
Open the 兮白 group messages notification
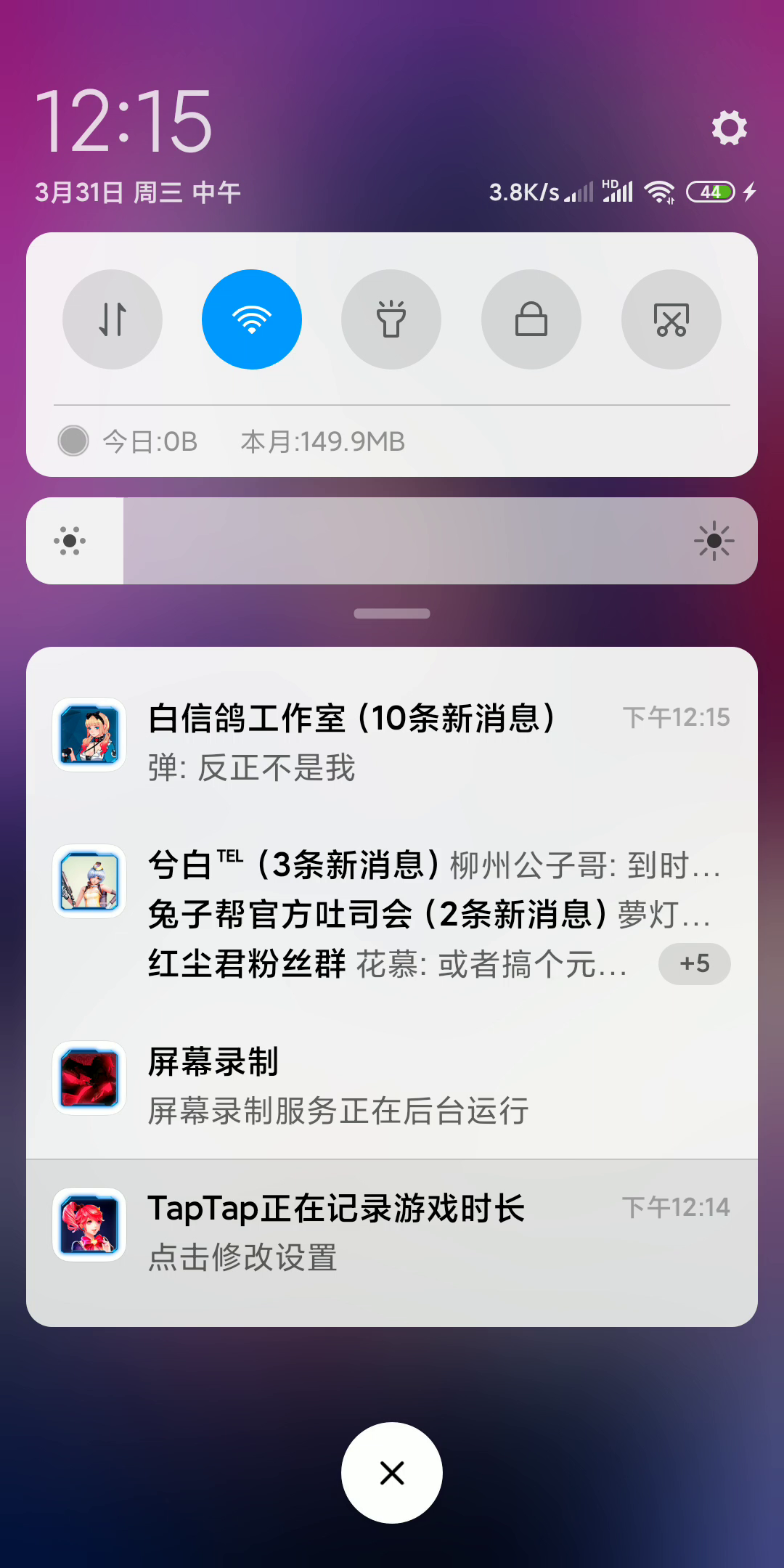coord(392,915)
